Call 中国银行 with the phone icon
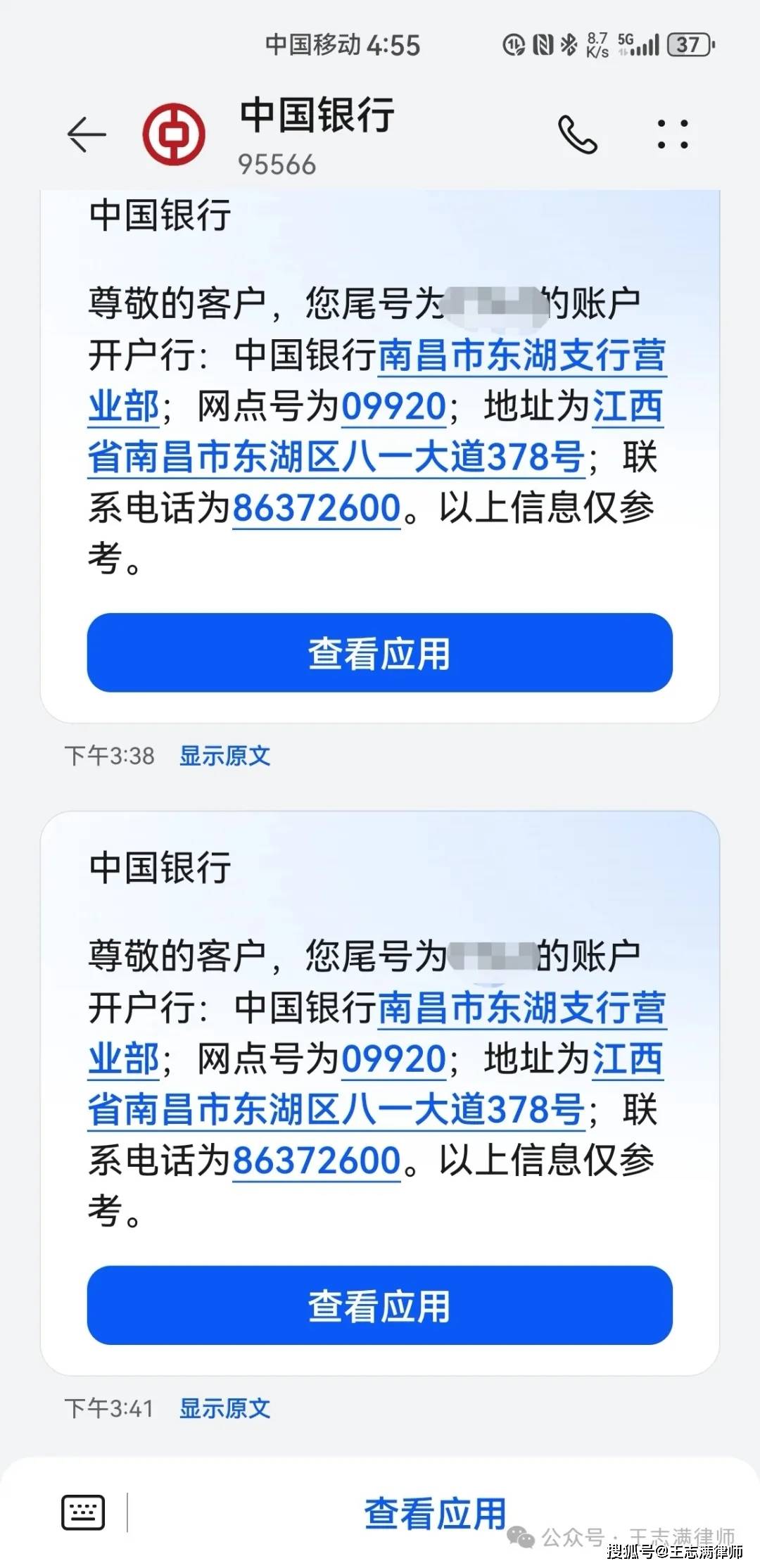760x1568 pixels. [x=577, y=134]
